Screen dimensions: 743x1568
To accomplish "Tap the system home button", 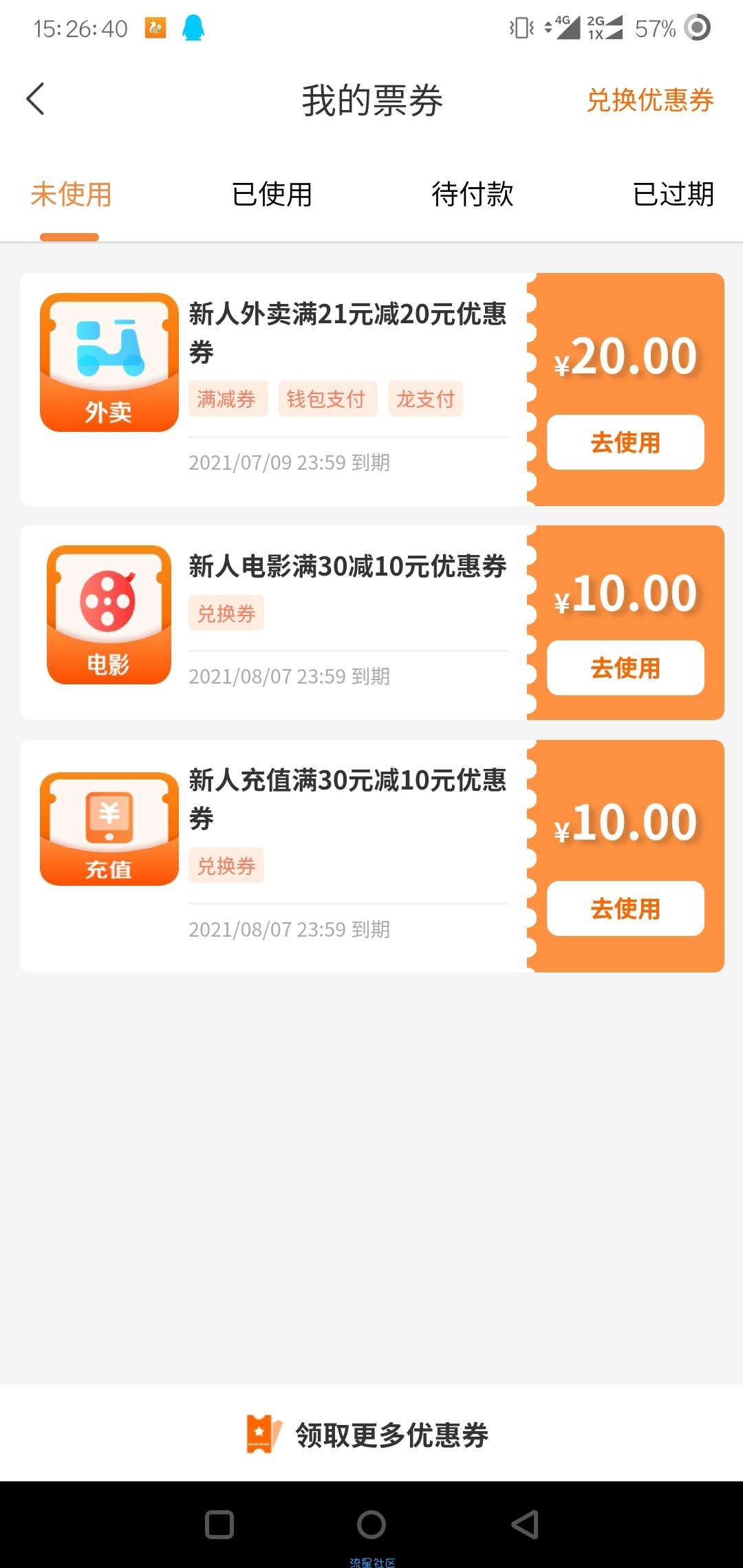I will point(371,1525).
